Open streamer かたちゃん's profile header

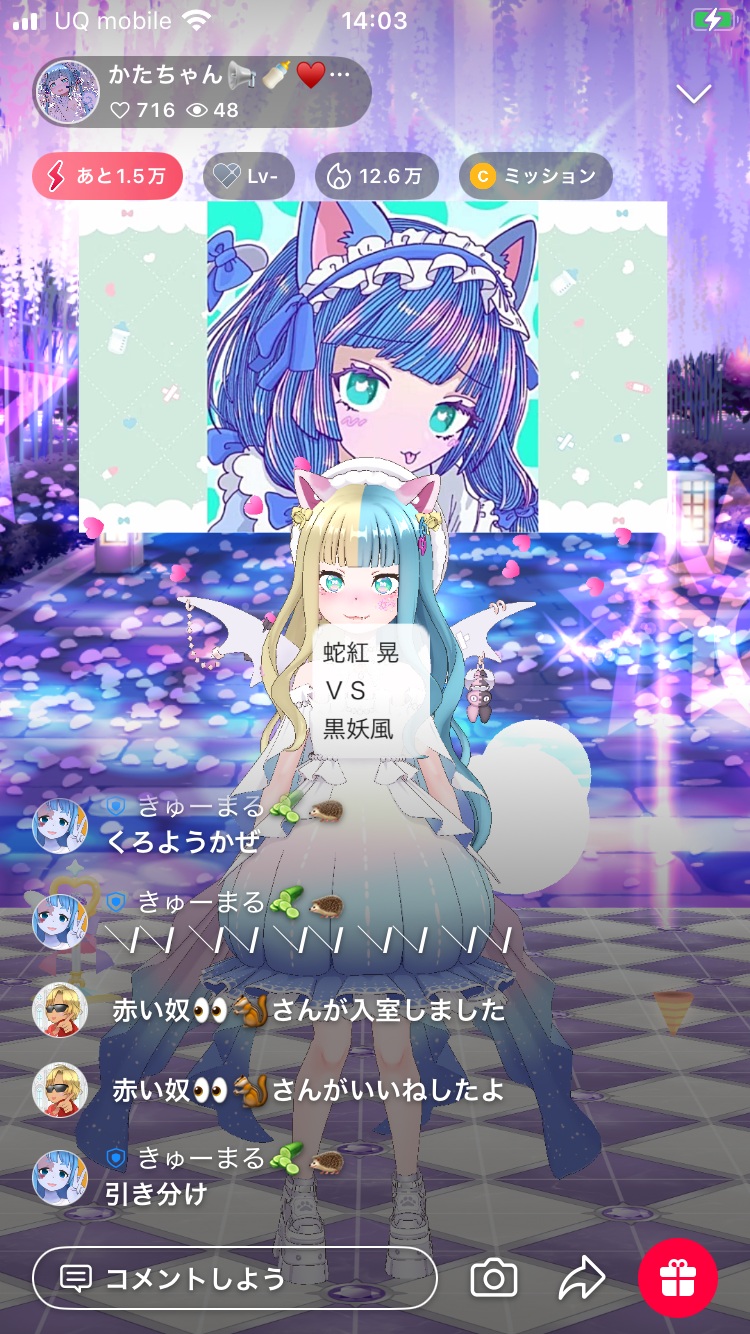(200, 92)
